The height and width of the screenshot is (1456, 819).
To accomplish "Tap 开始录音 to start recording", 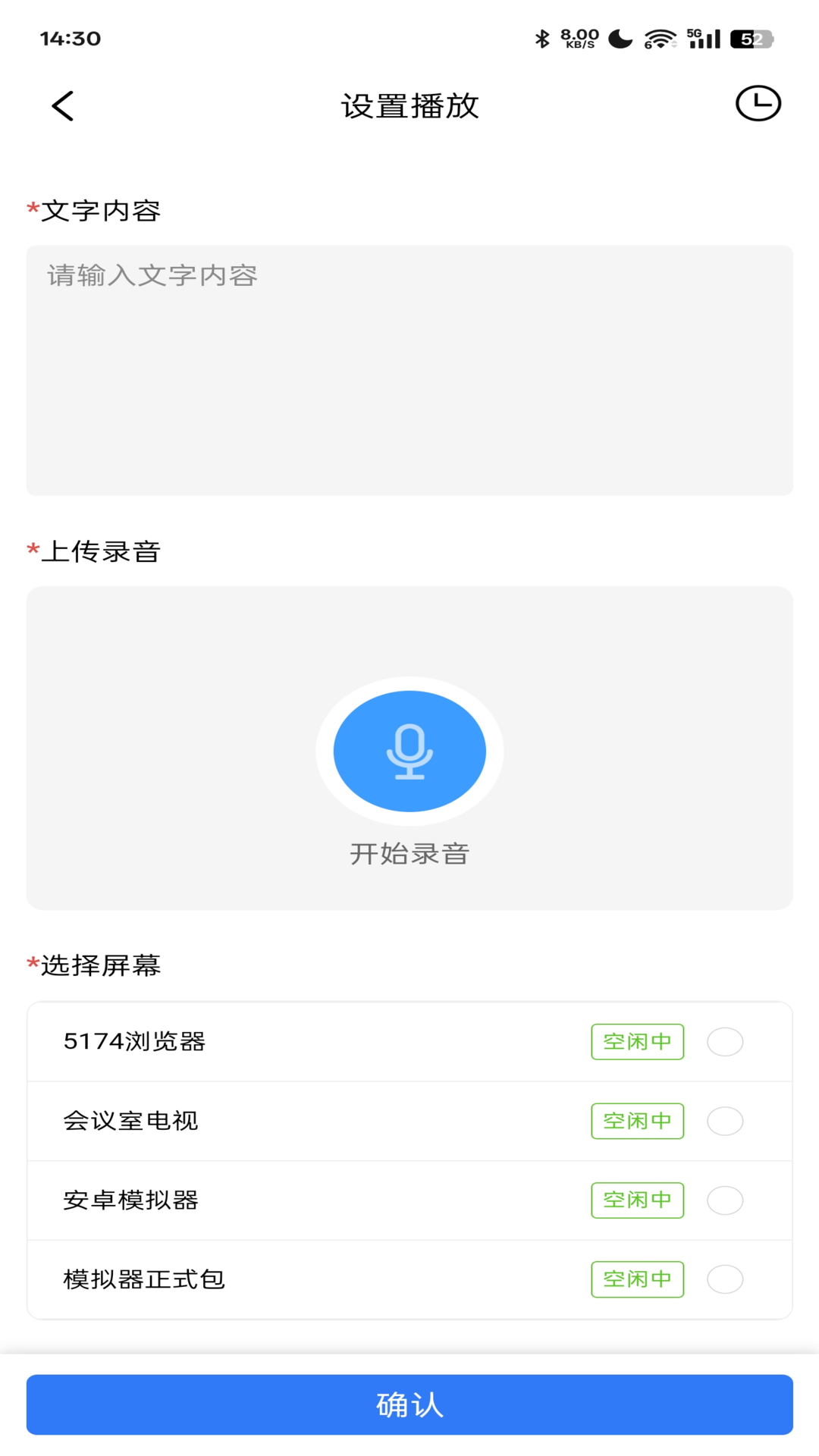I will [x=409, y=852].
